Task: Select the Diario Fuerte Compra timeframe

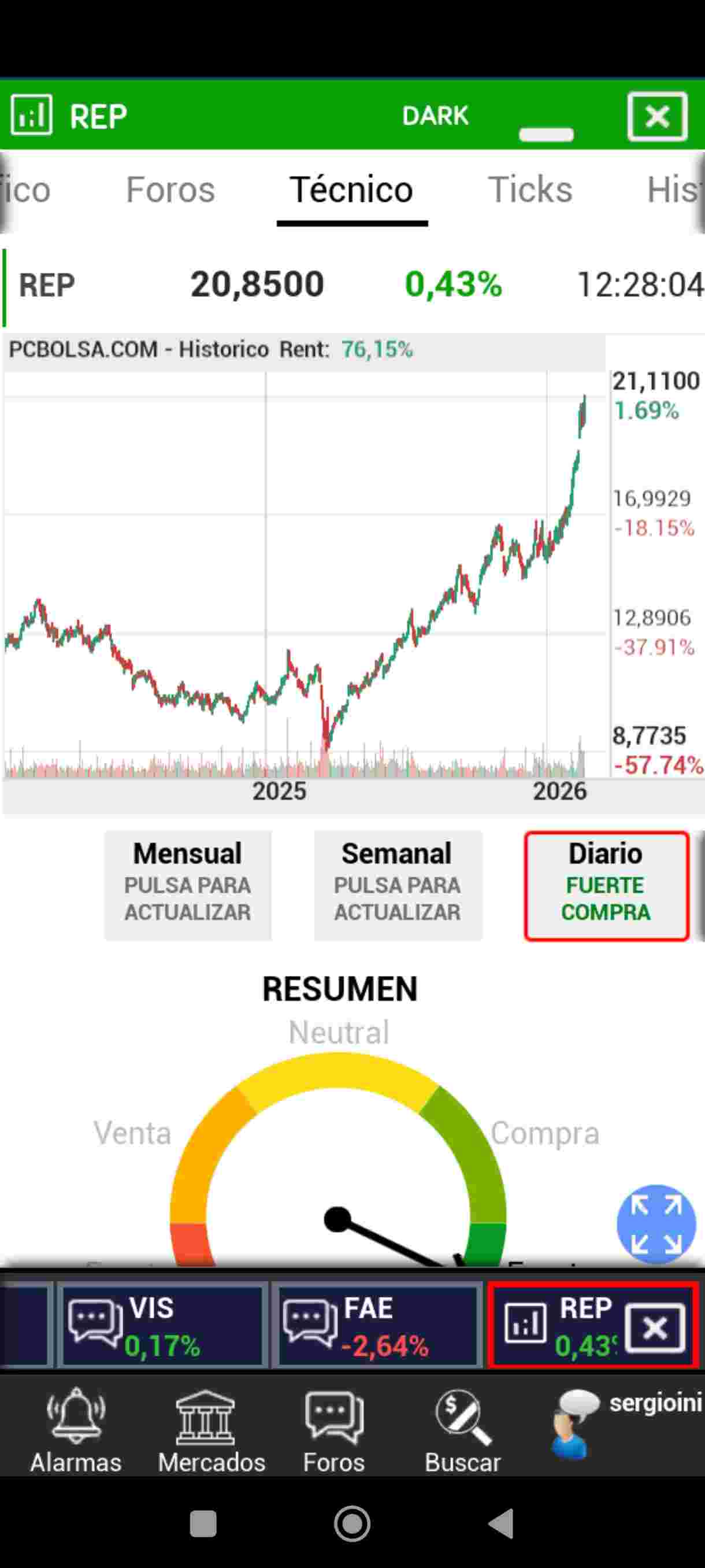Action: click(x=606, y=886)
